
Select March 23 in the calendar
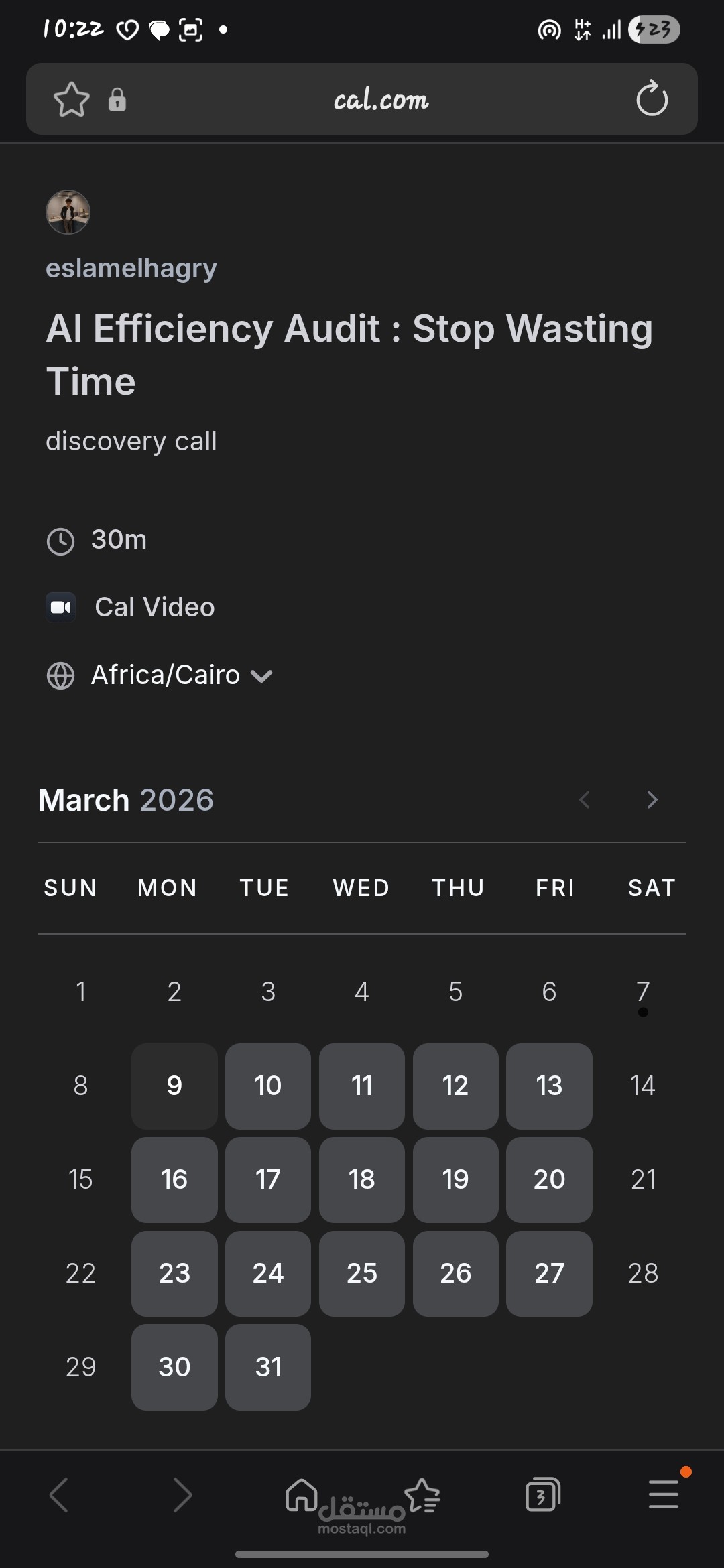coord(174,1273)
